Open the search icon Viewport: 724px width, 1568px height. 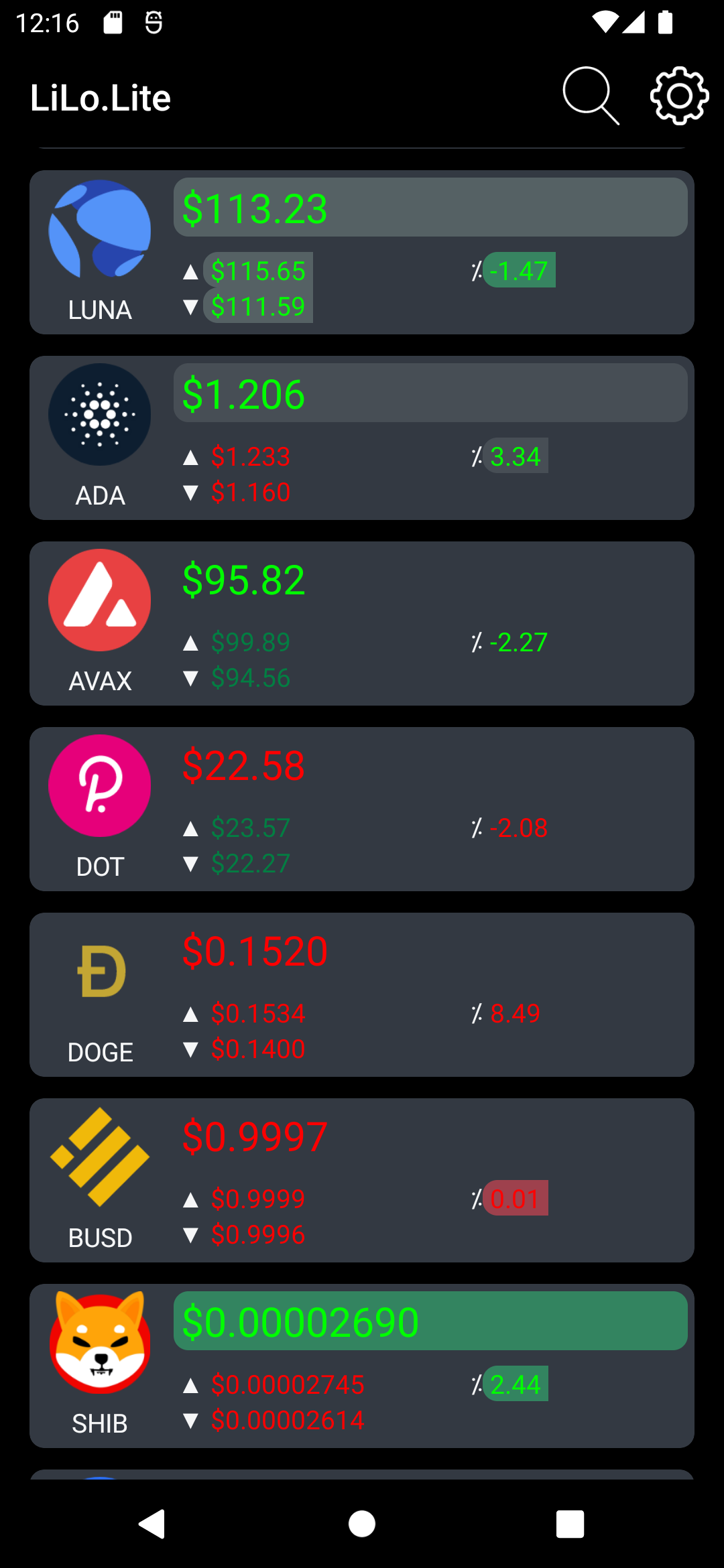pos(590,96)
